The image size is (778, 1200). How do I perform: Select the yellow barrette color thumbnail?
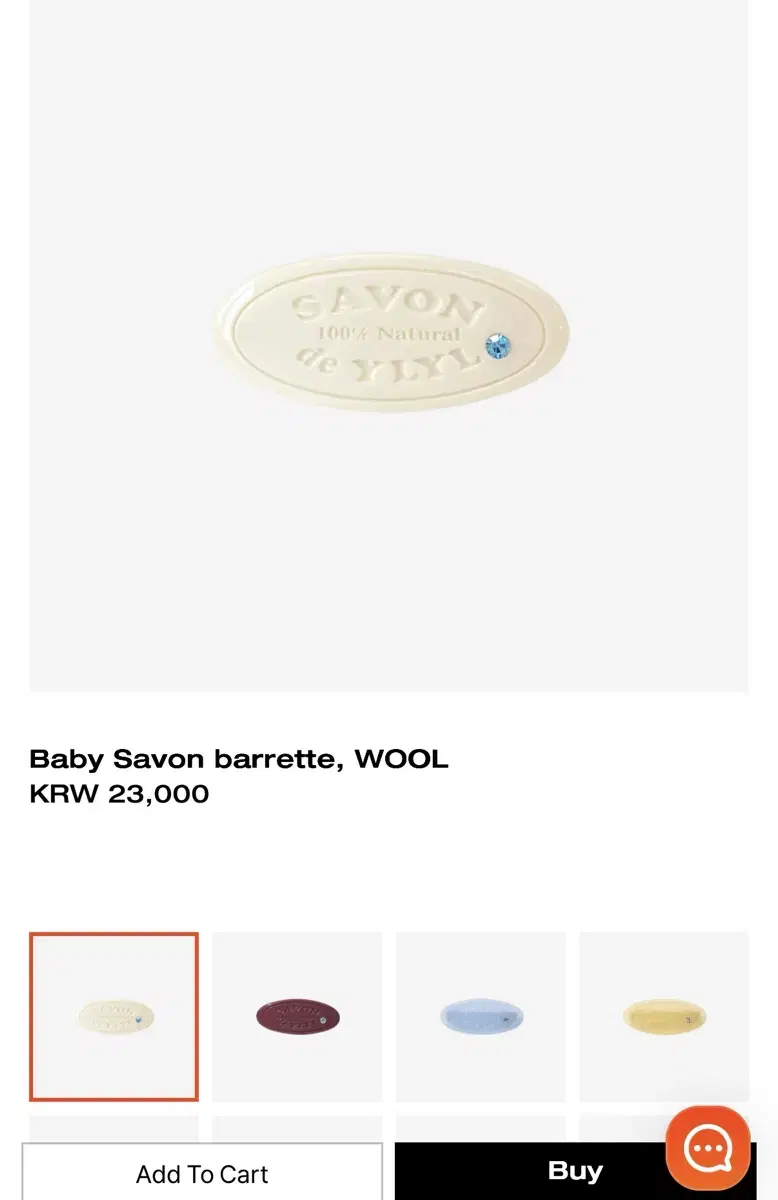pyautogui.click(x=663, y=1015)
